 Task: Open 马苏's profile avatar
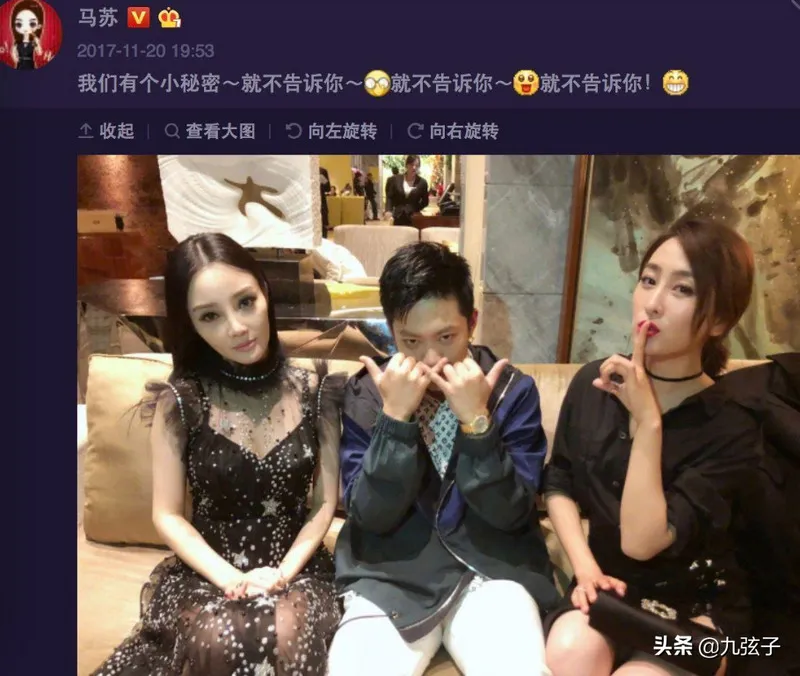(x=30, y=32)
